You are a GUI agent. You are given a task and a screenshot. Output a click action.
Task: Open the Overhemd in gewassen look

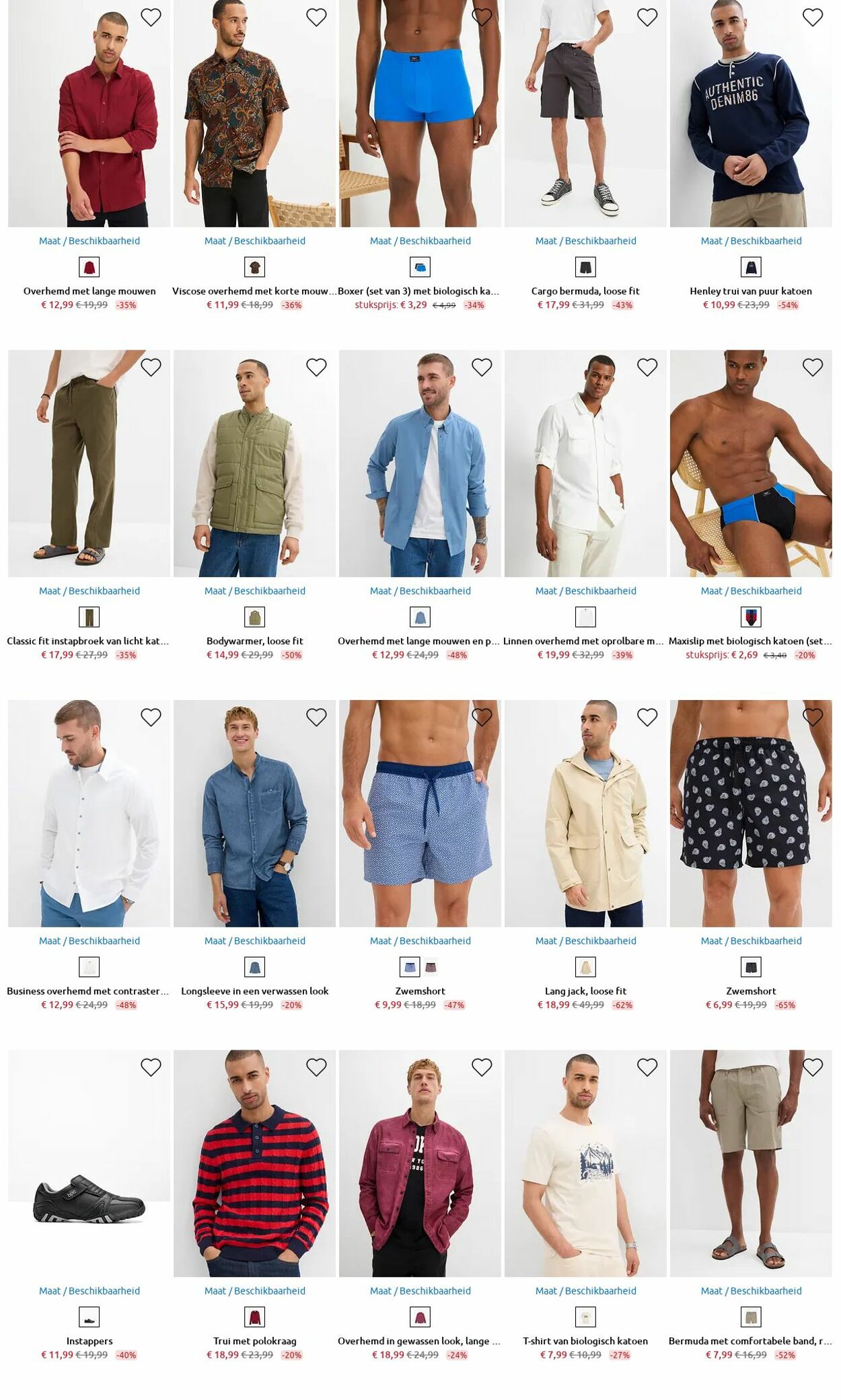tap(418, 1341)
